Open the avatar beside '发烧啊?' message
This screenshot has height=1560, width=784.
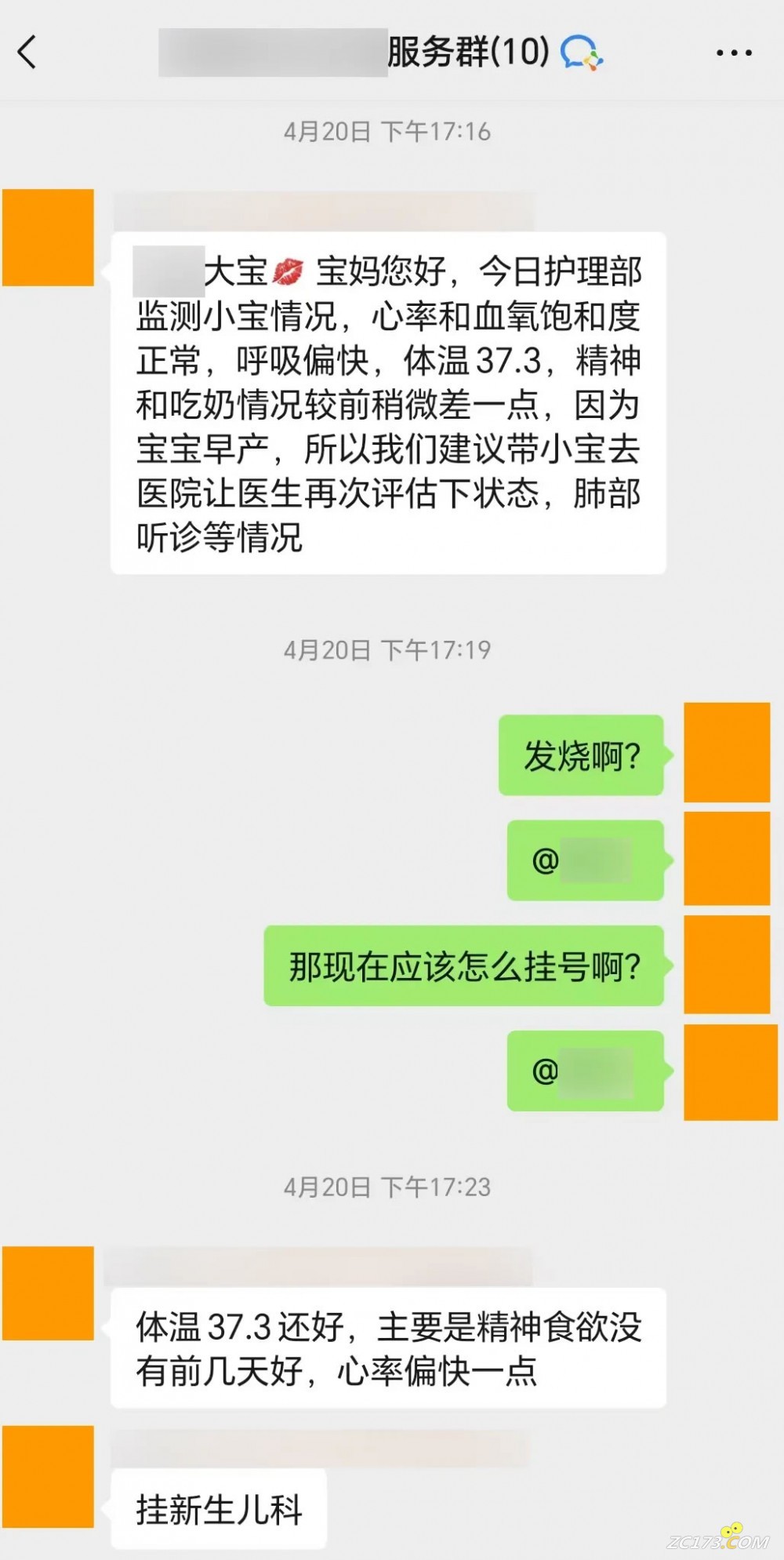click(x=727, y=752)
